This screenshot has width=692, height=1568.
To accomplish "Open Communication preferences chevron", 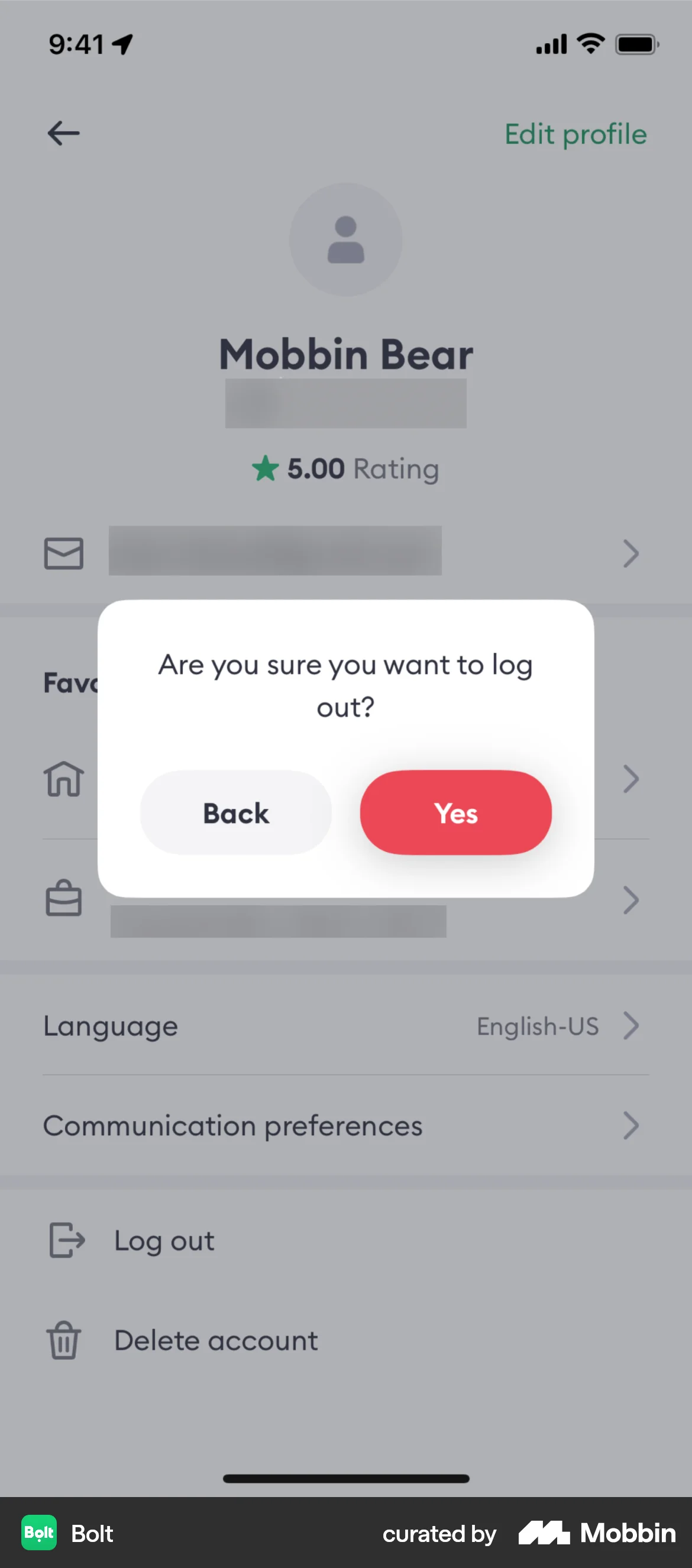I will point(630,1126).
